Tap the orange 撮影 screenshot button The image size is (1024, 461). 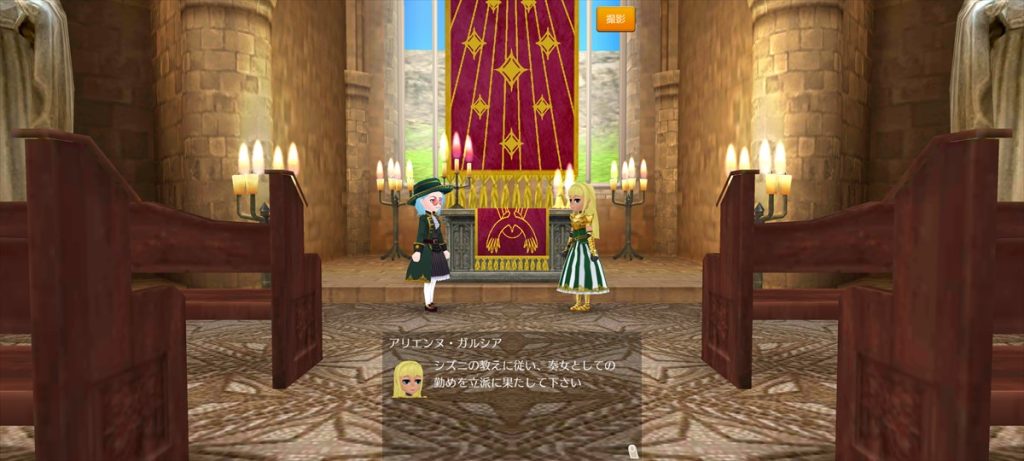pos(615,19)
